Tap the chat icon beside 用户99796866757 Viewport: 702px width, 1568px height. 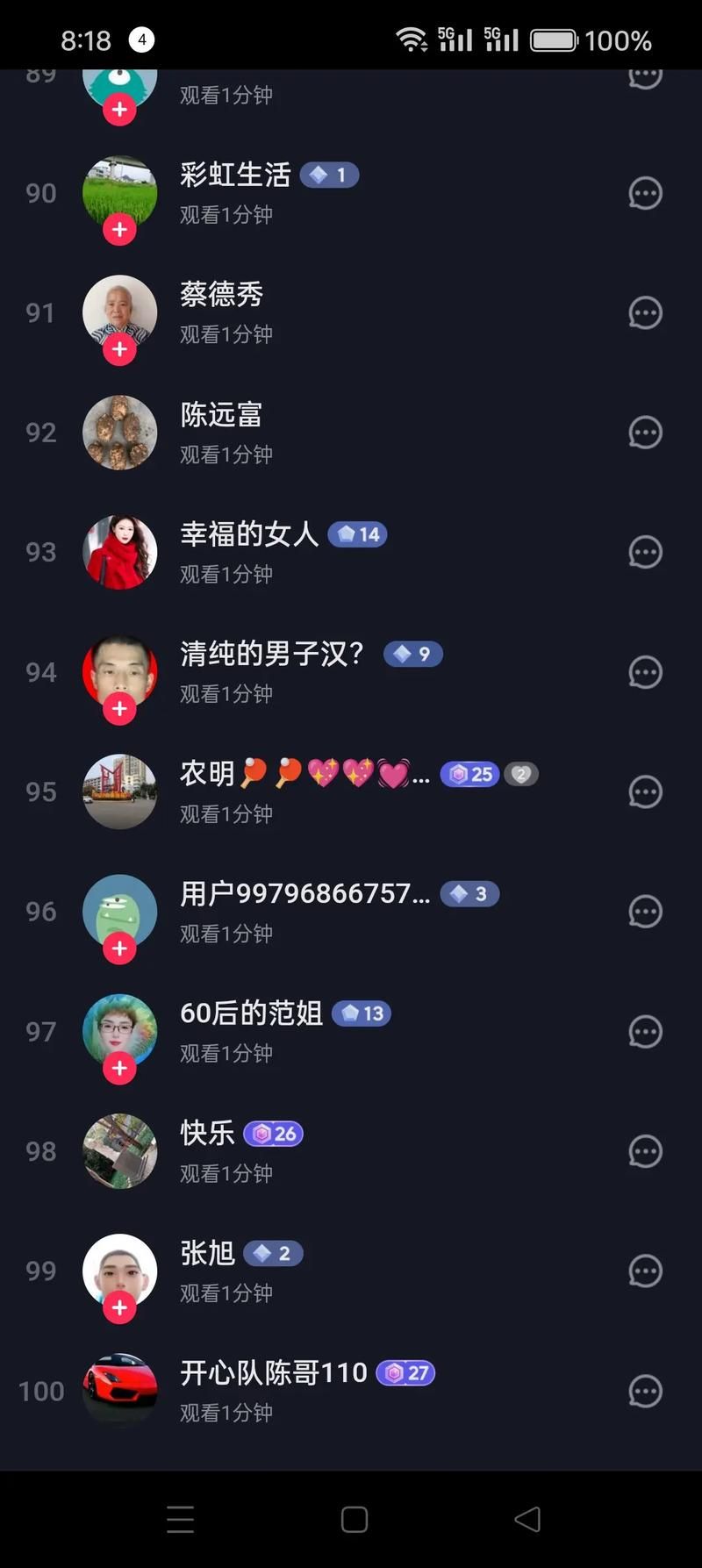(x=645, y=912)
